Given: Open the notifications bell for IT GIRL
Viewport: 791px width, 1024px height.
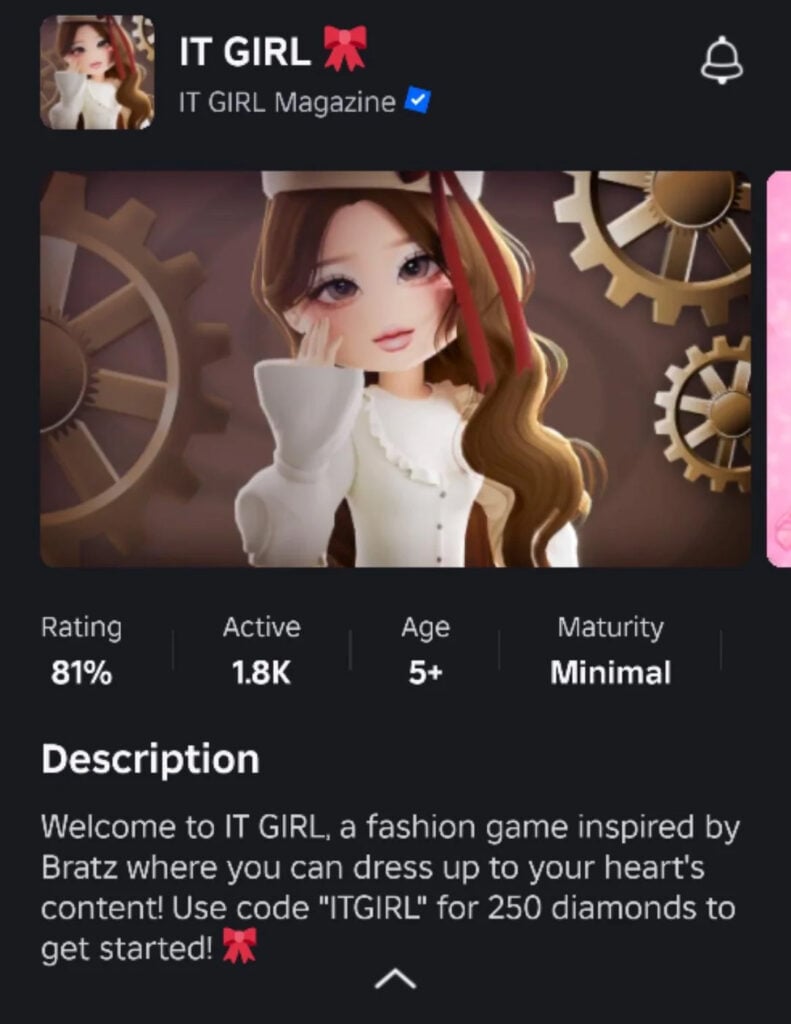Looking at the screenshot, I should point(722,64).
